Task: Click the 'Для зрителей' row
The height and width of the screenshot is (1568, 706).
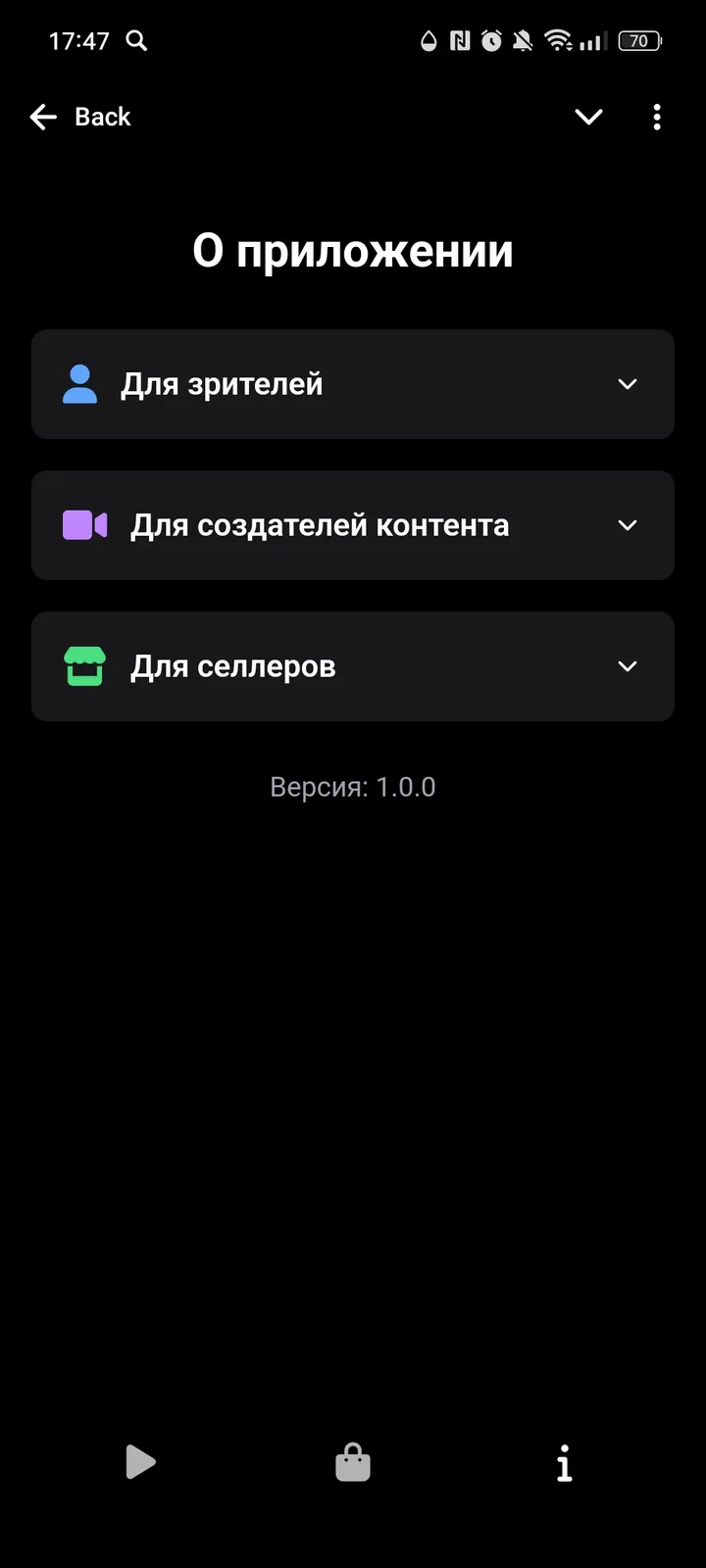Action: [x=353, y=384]
